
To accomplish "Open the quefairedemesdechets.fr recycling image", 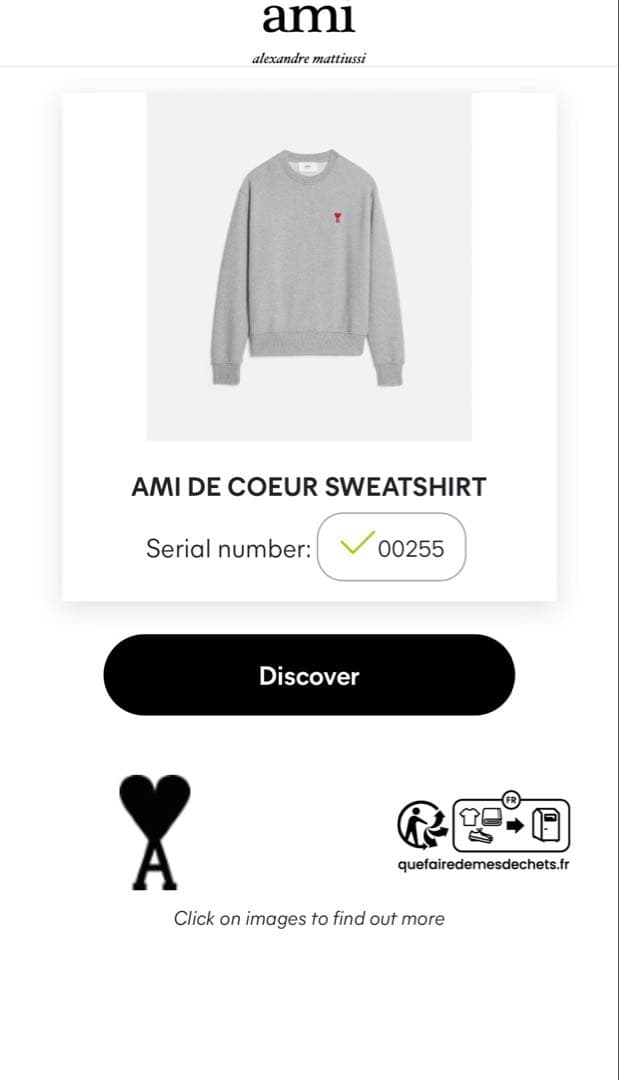I will coord(484,830).
